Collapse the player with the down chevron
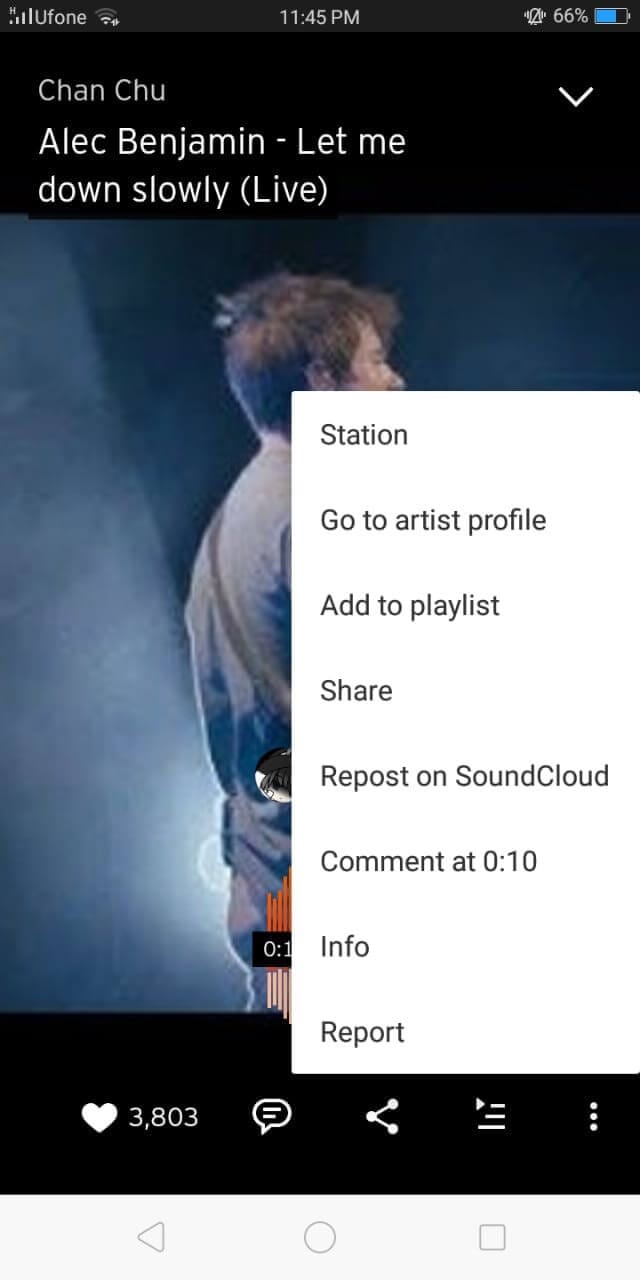 (x=575, y=96)
